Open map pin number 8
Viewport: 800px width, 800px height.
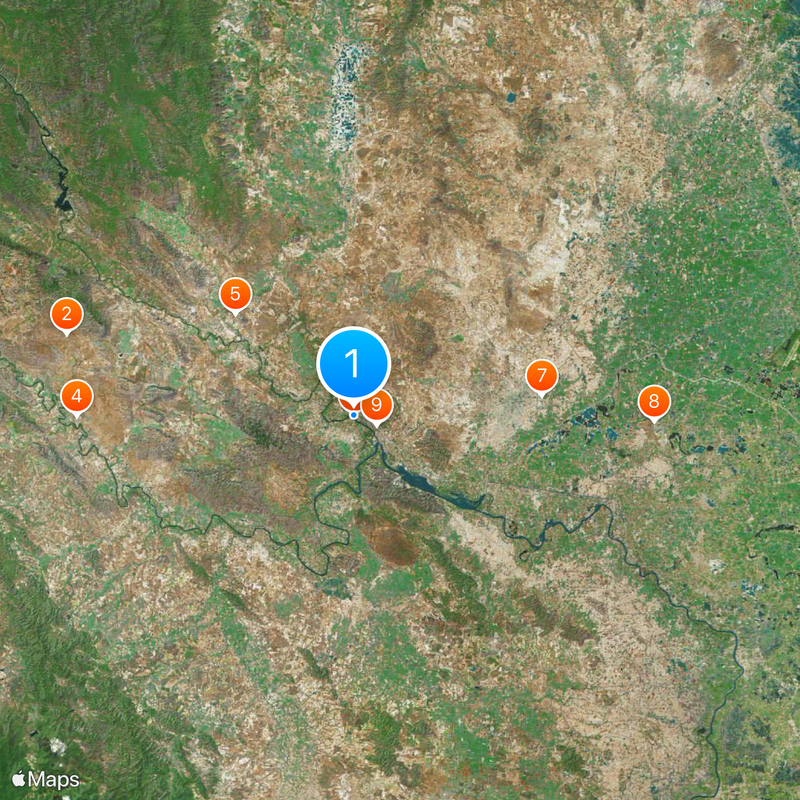654,402
